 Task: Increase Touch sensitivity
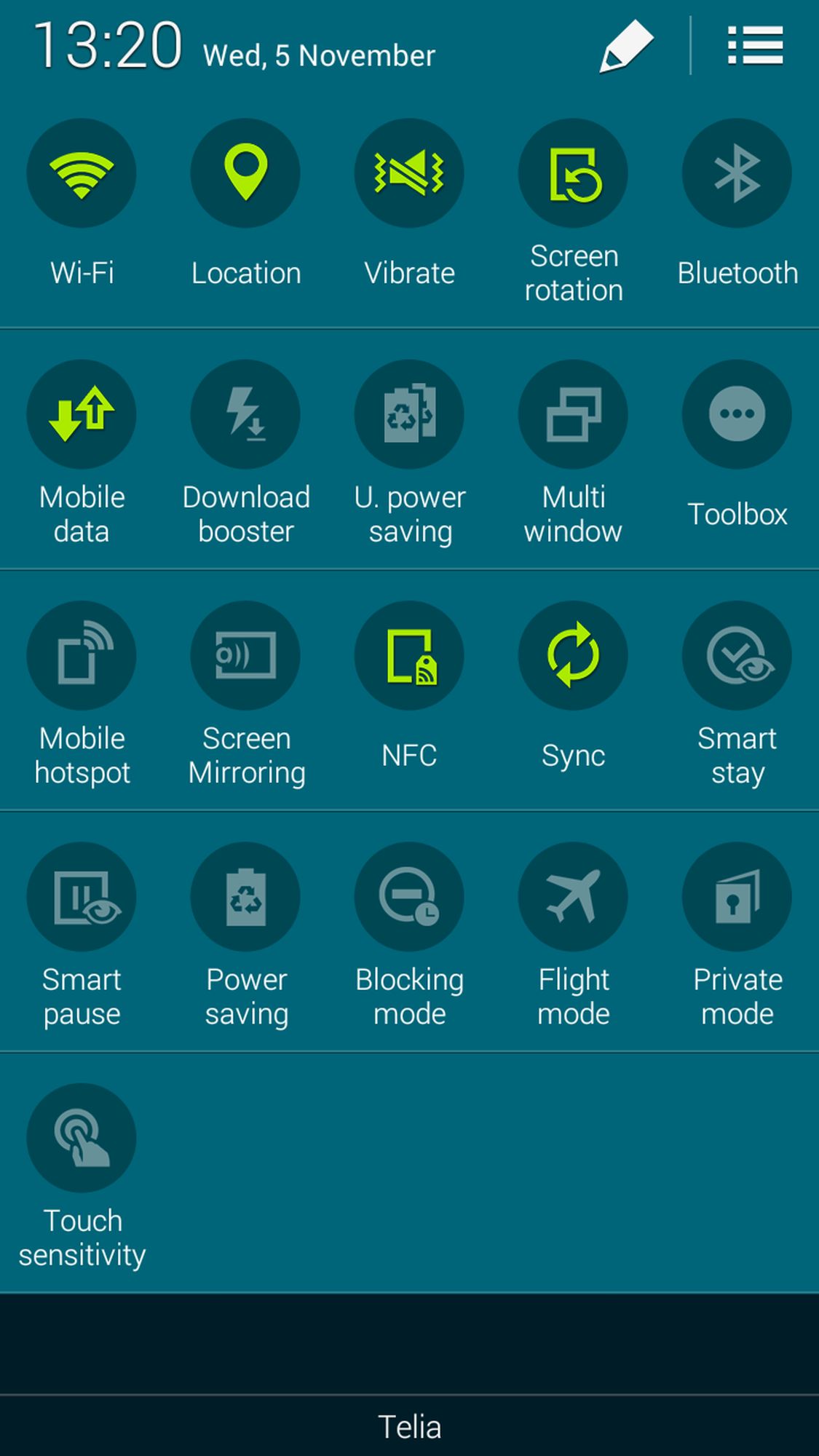pos(82,1138)
